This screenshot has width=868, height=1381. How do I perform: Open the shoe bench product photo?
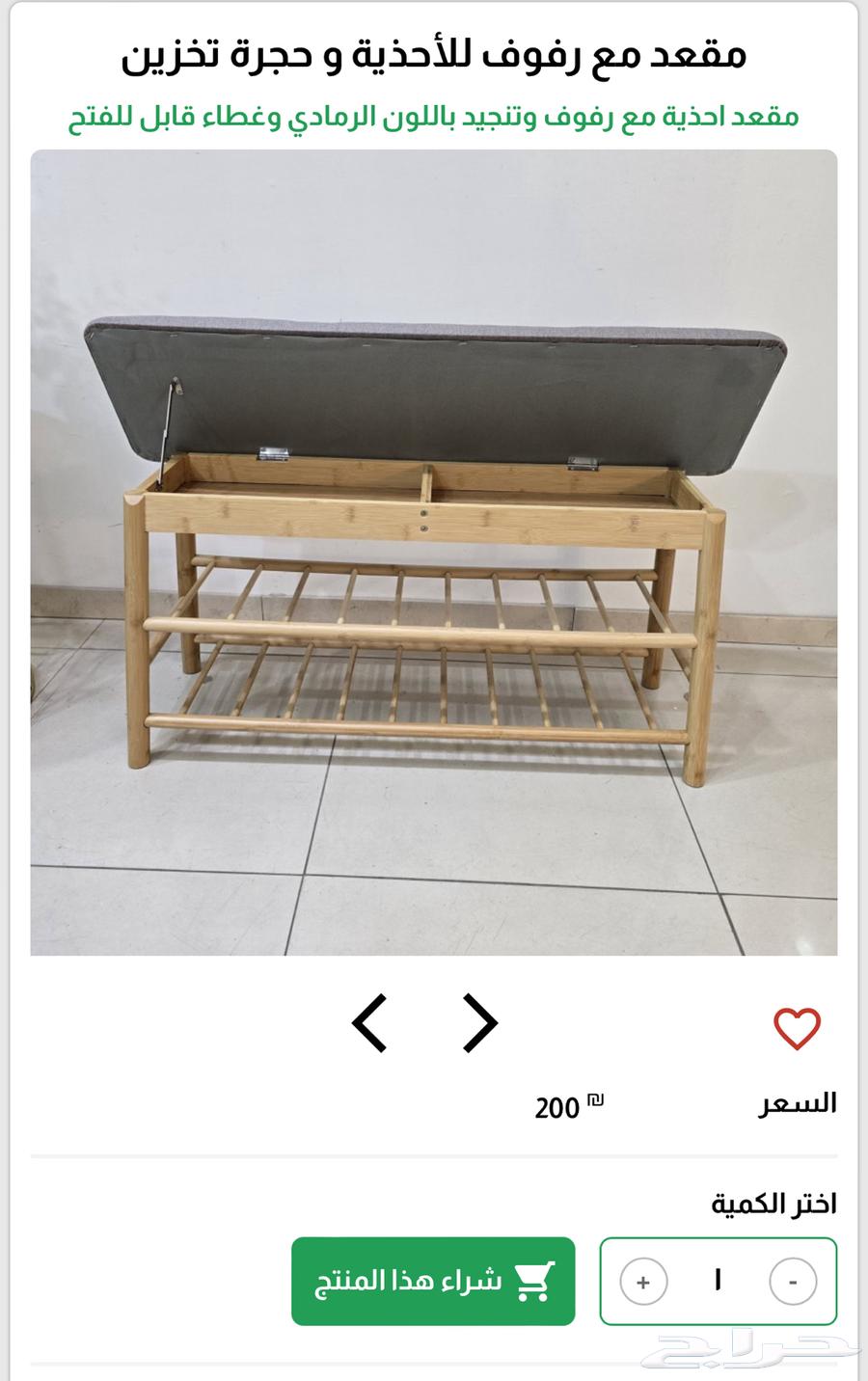tap(434, 552)
